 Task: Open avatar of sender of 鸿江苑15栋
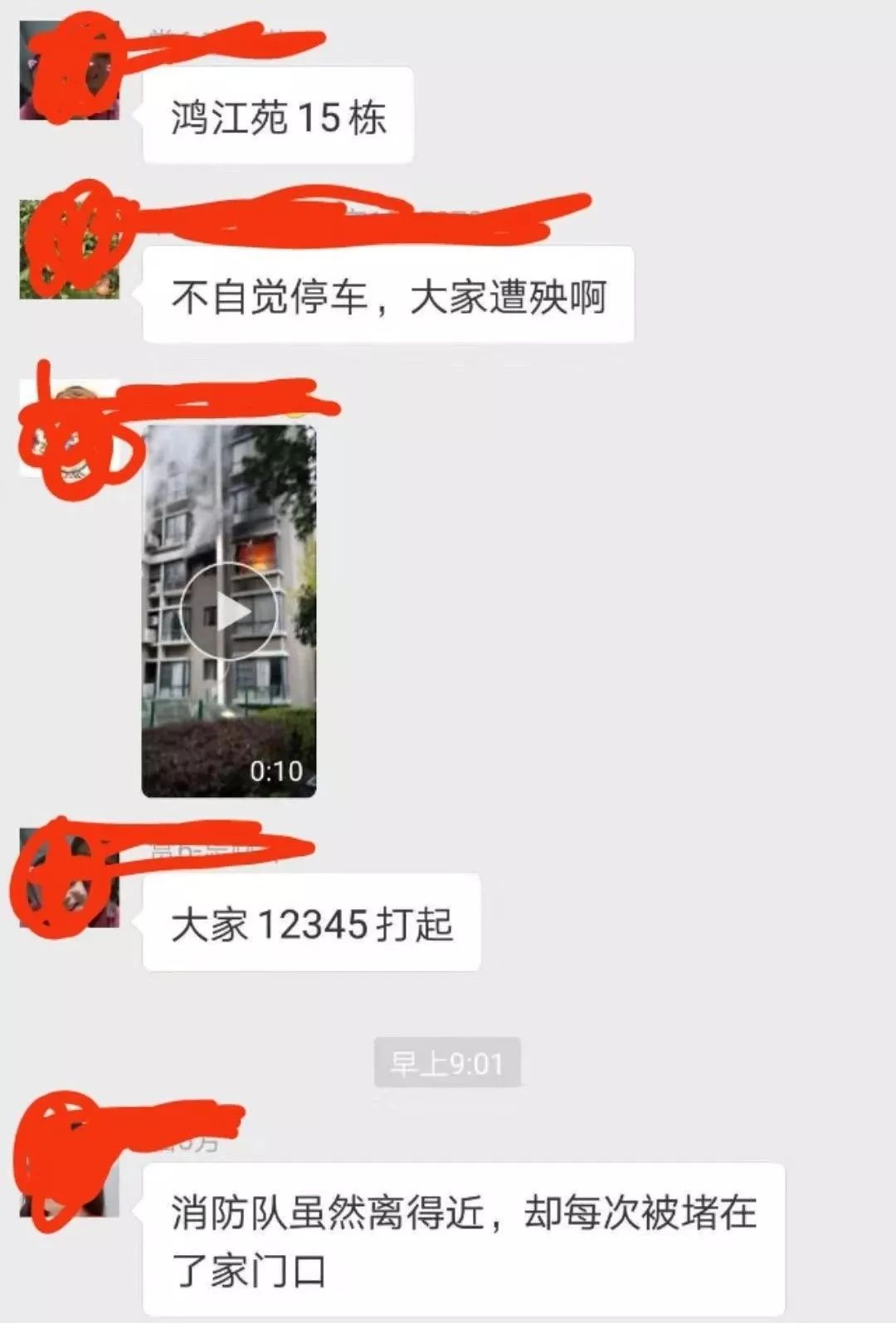[68, 72]
